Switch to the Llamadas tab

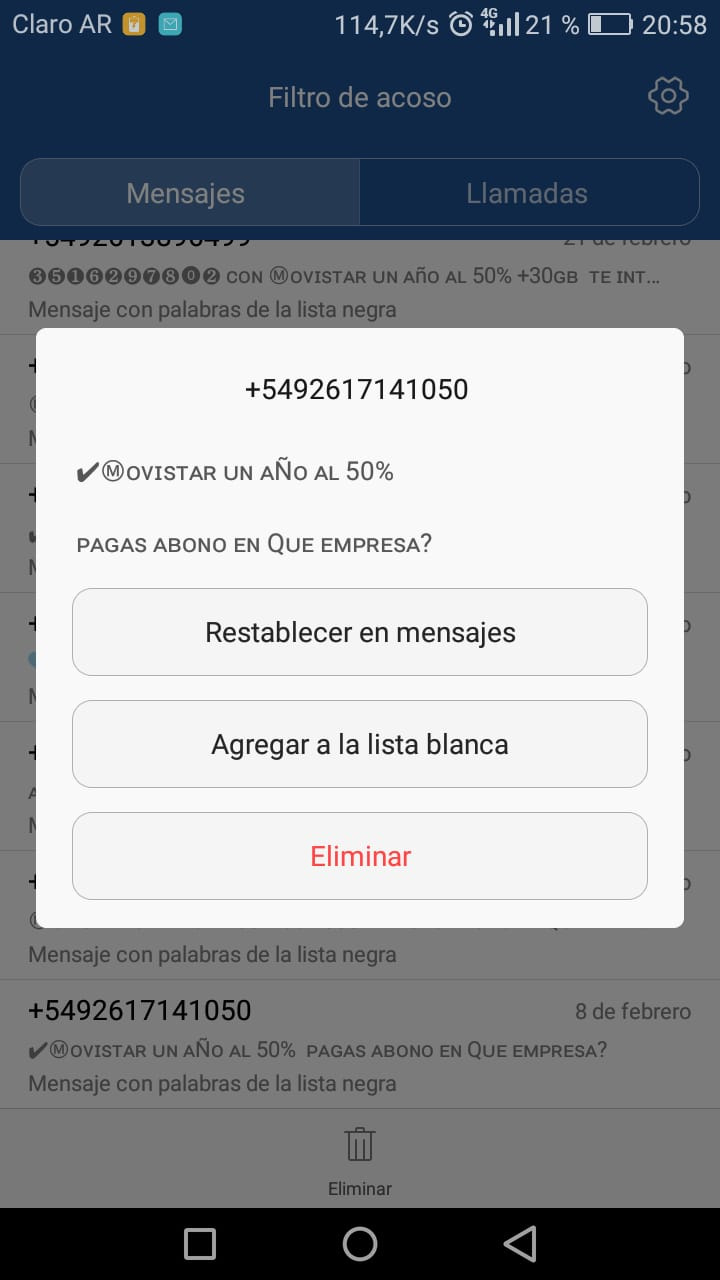(528, 193)
